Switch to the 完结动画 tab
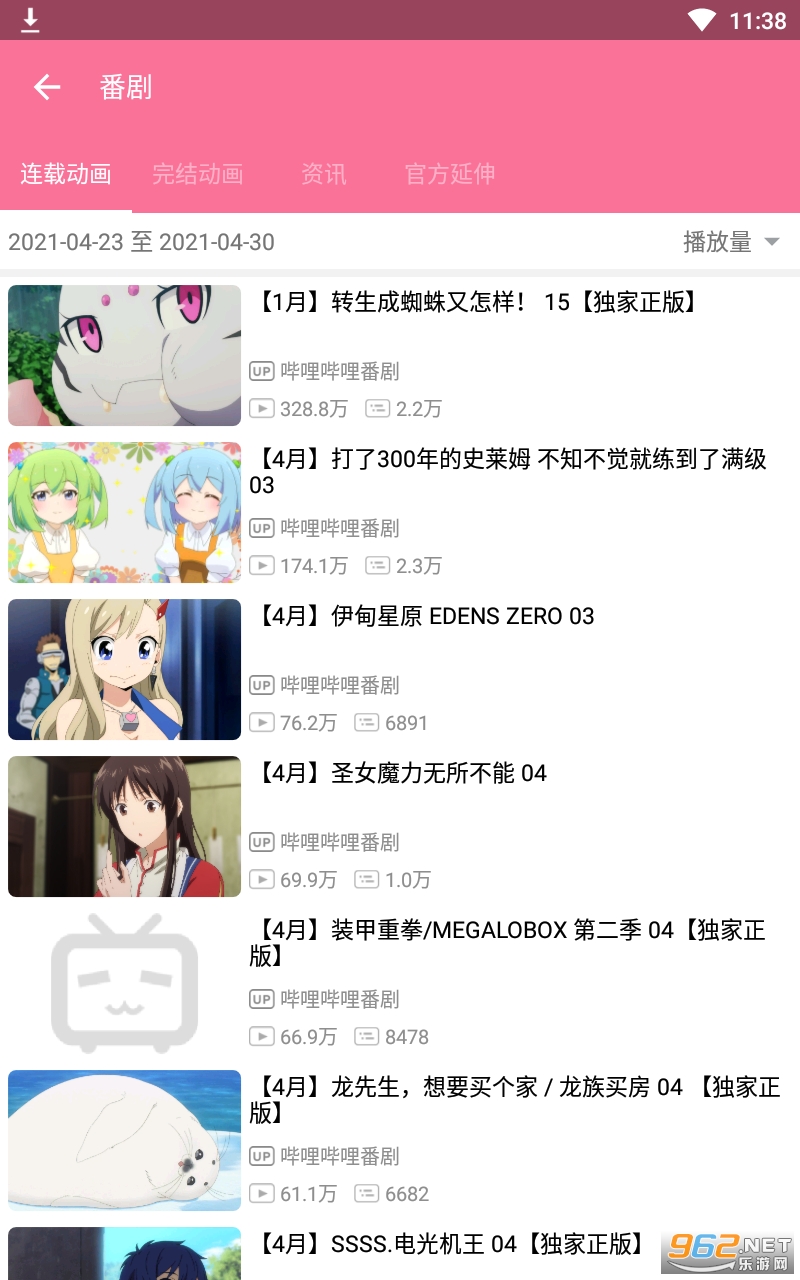This screenshot has width=800, height=1280. coord(197,174)
